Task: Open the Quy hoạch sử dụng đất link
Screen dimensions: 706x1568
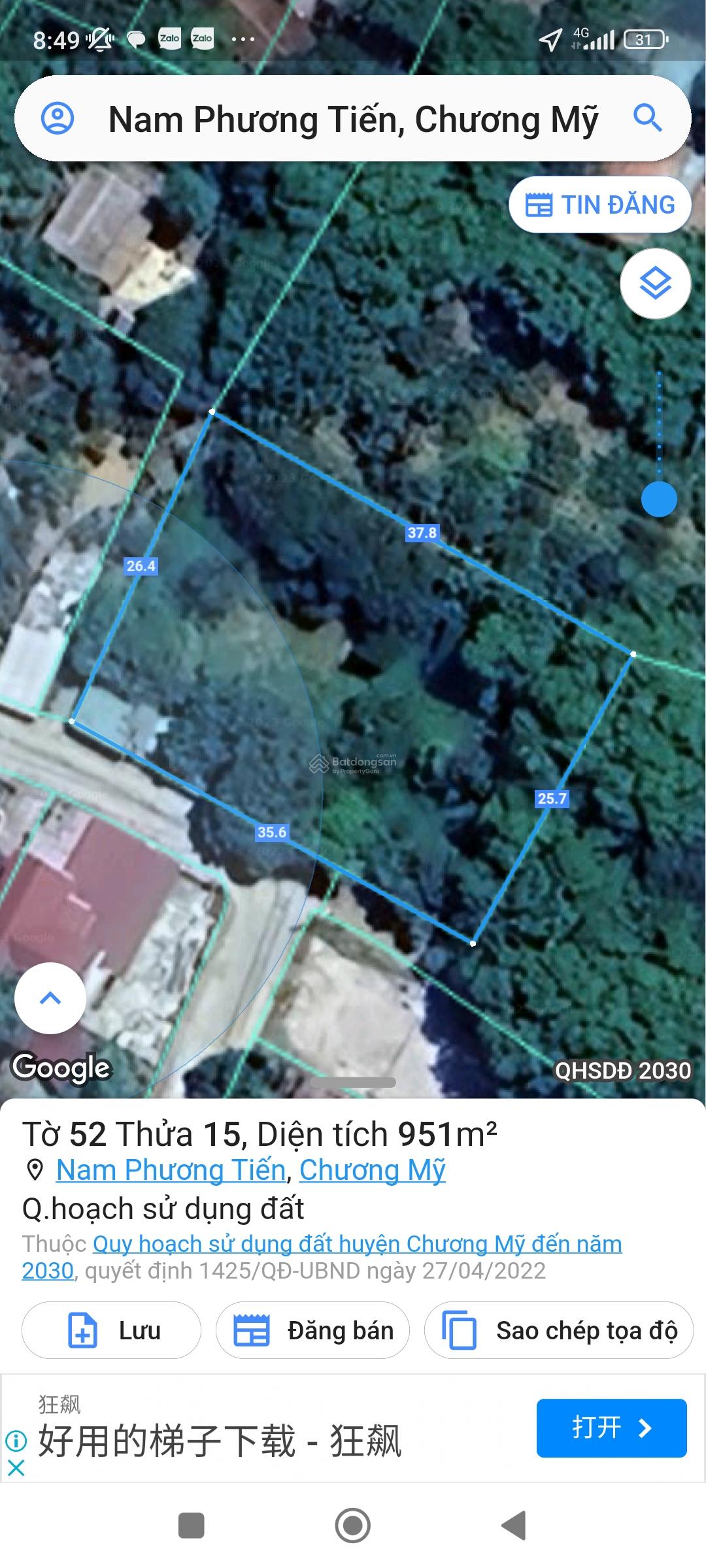Action: tap(357, 1244)
